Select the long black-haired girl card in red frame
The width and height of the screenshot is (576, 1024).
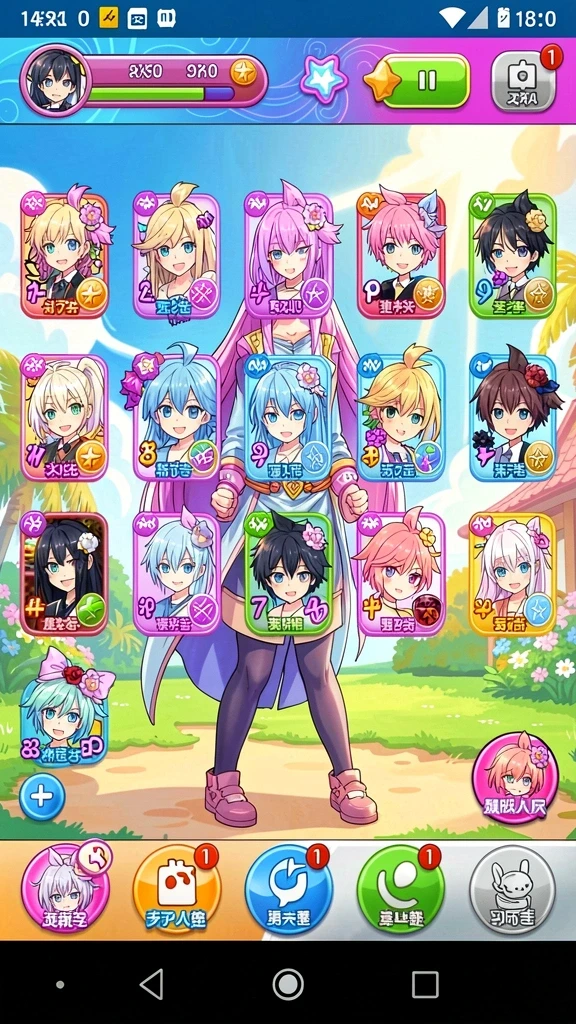click(63, 575)
